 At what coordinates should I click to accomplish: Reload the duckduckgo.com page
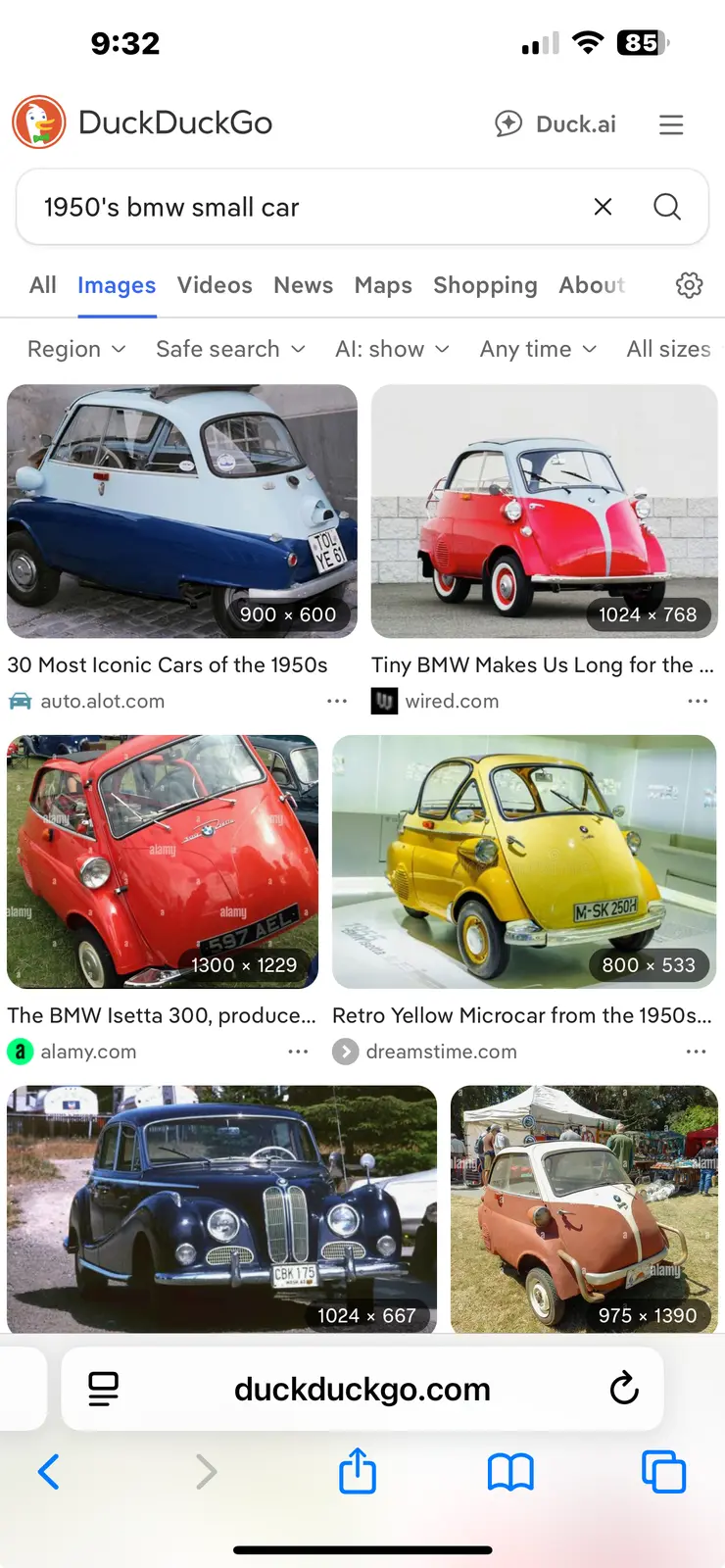(x=624, y=1389)
